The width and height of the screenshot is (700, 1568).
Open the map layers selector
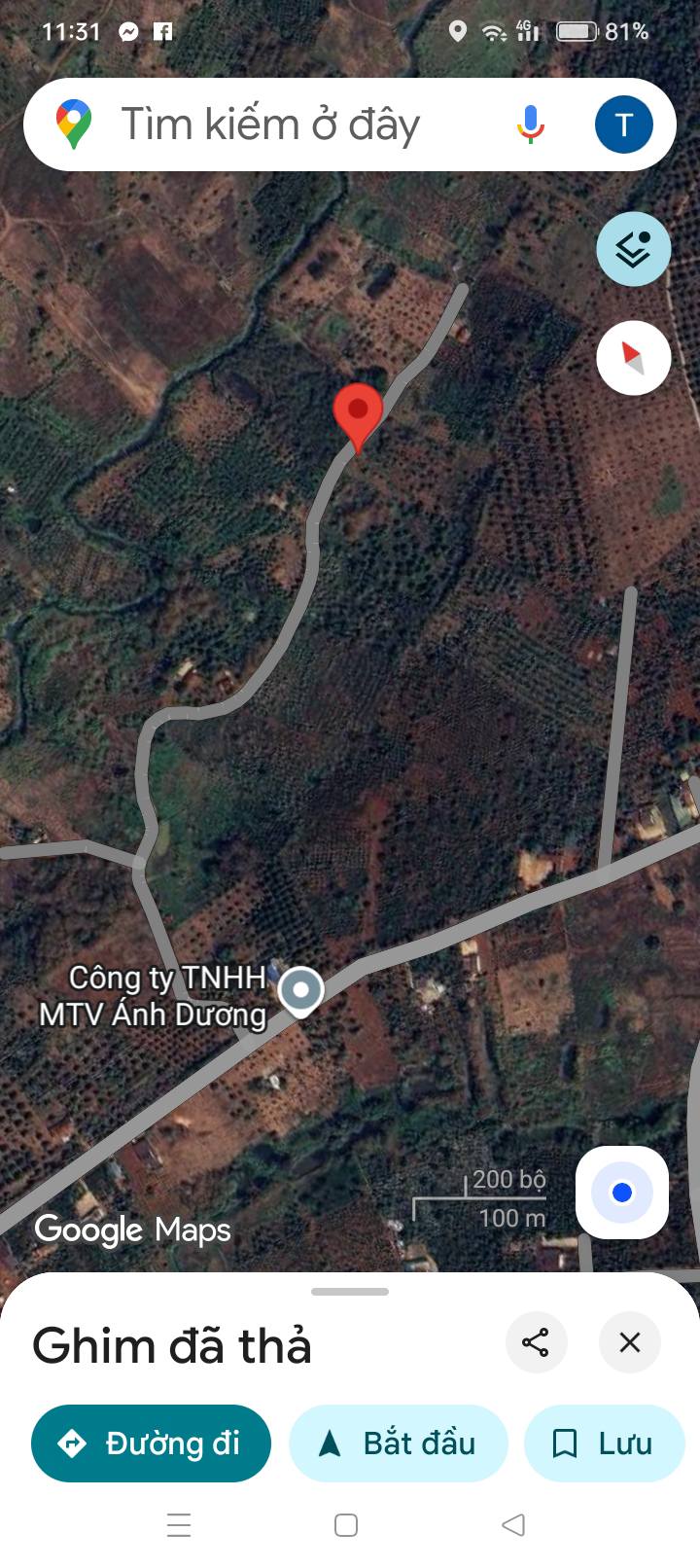click(x=633, y=249)
